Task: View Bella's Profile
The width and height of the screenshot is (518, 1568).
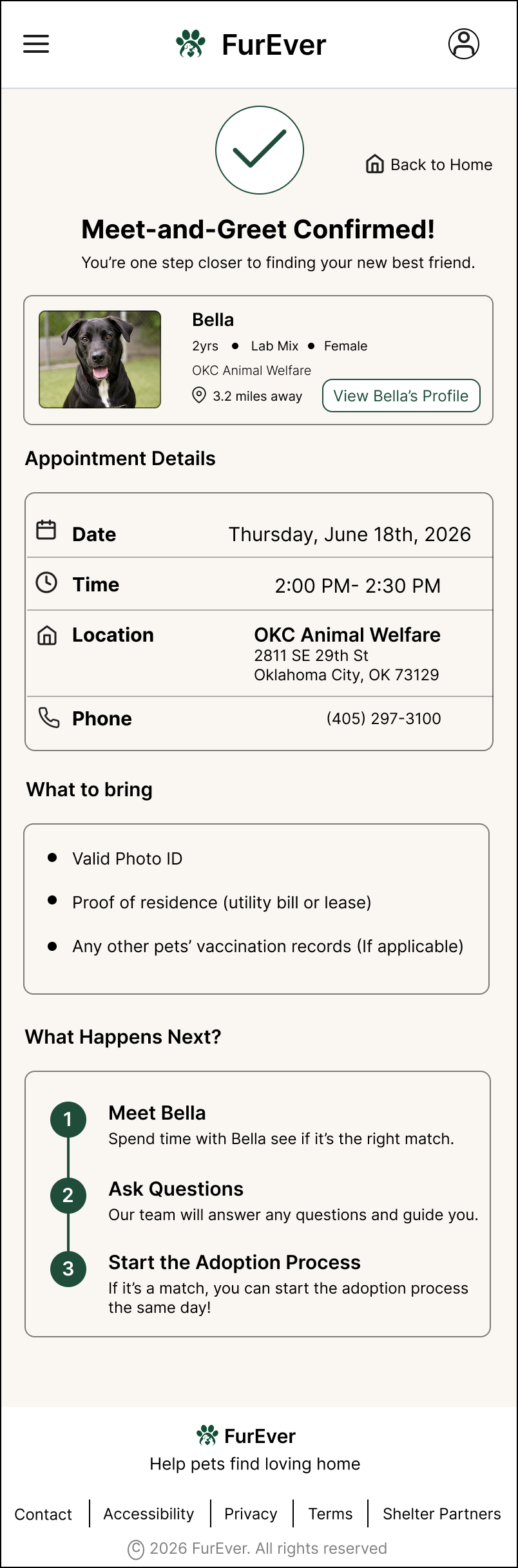Action: click(x=401, y=396)
